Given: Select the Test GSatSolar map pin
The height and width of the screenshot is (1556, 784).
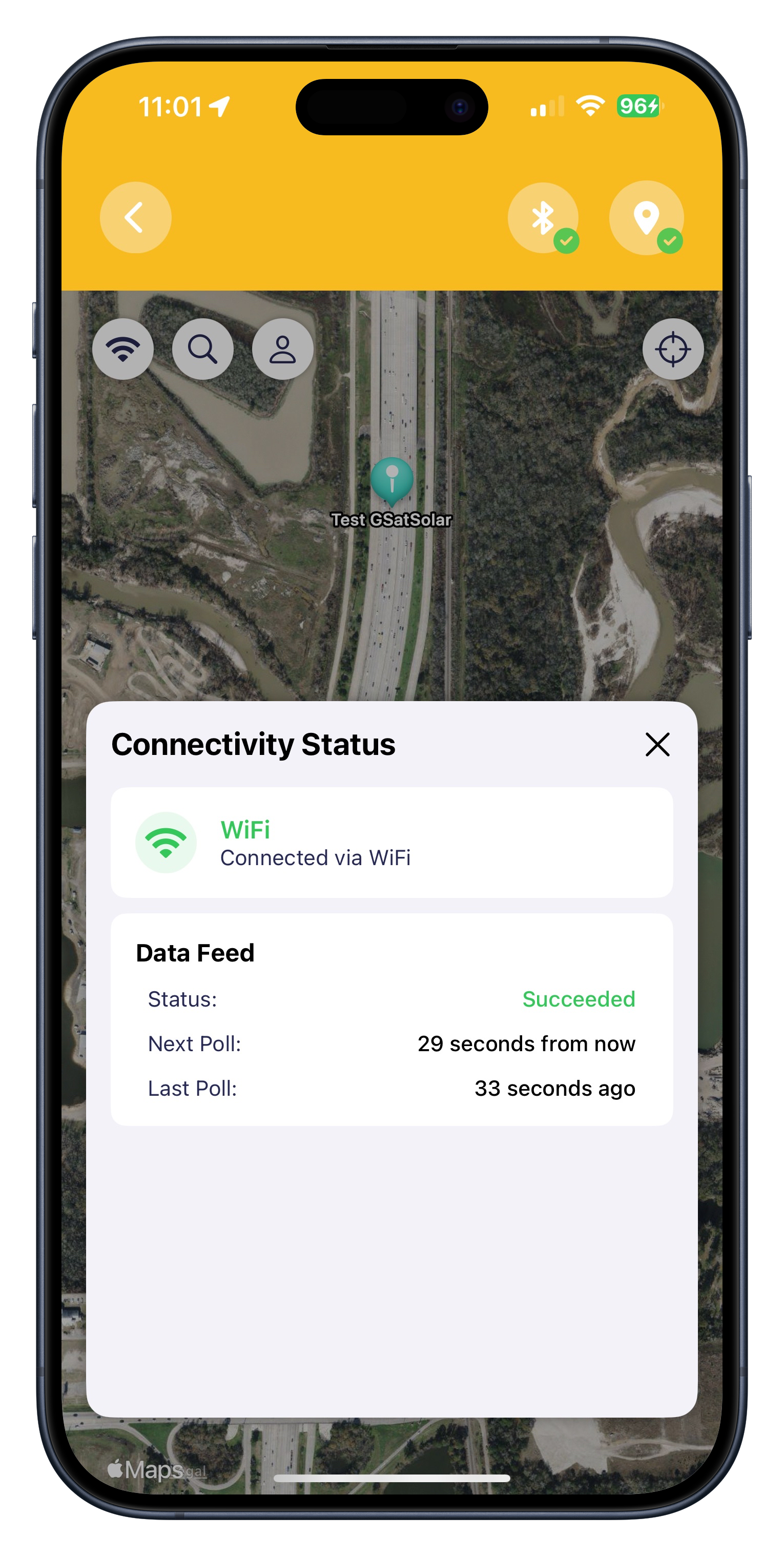Looking at the screenshot, I should 392,481.
